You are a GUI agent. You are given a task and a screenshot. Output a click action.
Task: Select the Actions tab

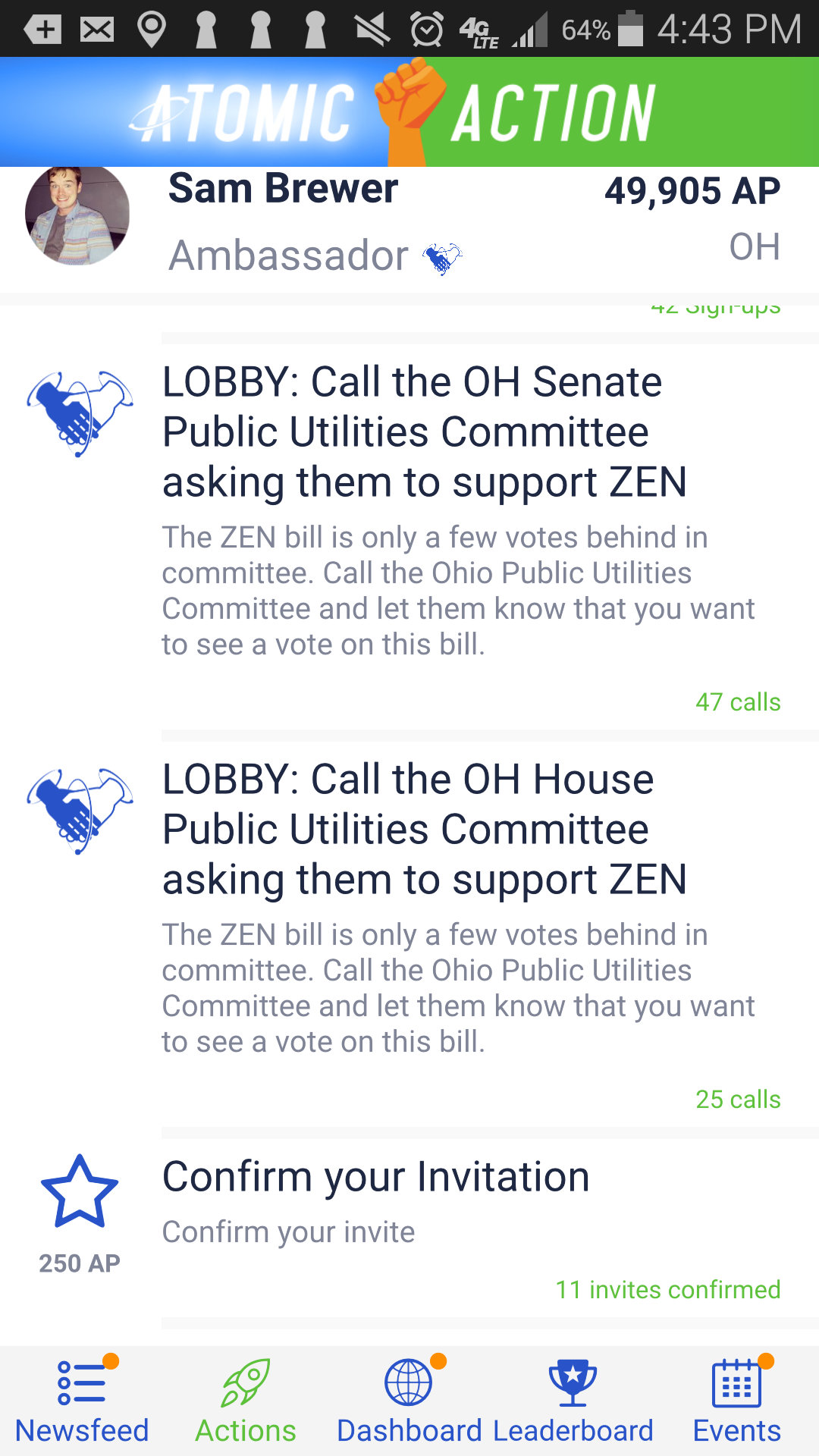pos(246,1401)
